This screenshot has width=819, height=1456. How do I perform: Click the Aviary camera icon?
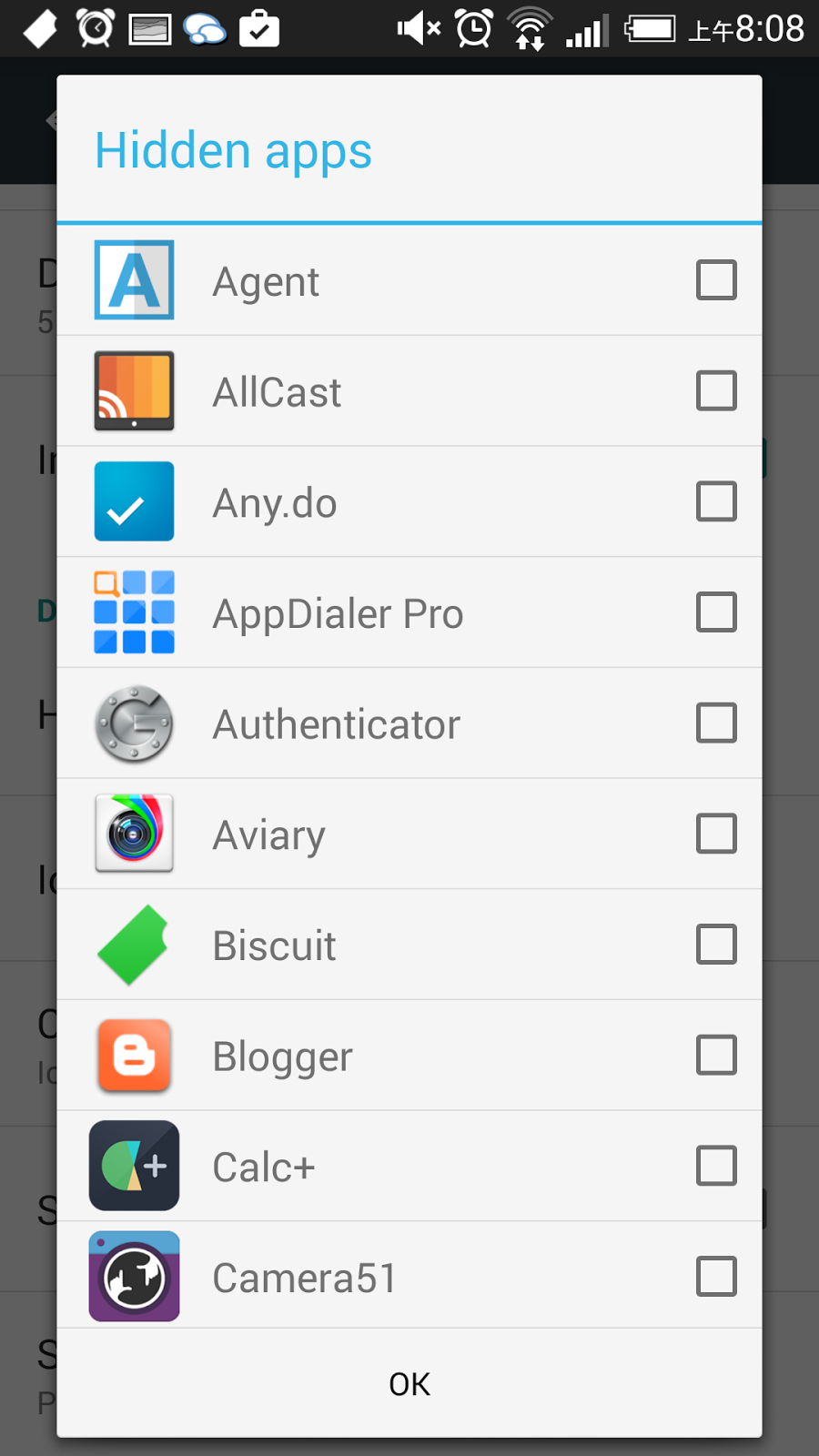tap(133, 834)
